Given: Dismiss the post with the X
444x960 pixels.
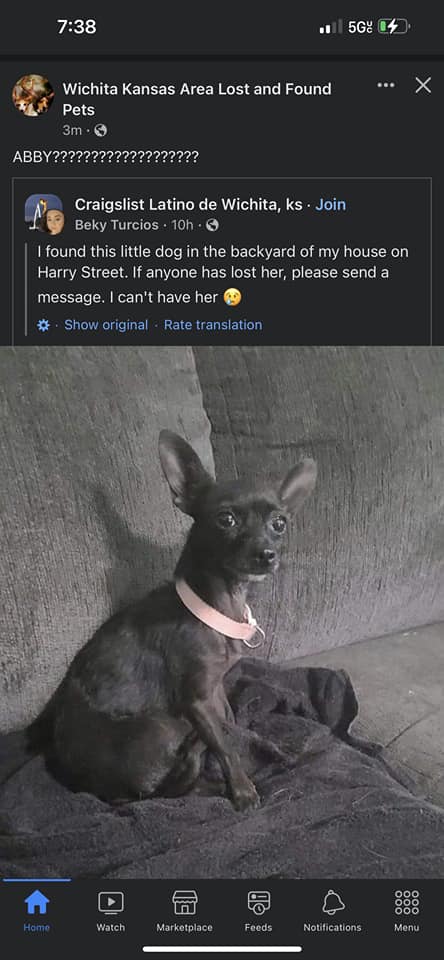Looking at the screenshot, I should (423, 85).
